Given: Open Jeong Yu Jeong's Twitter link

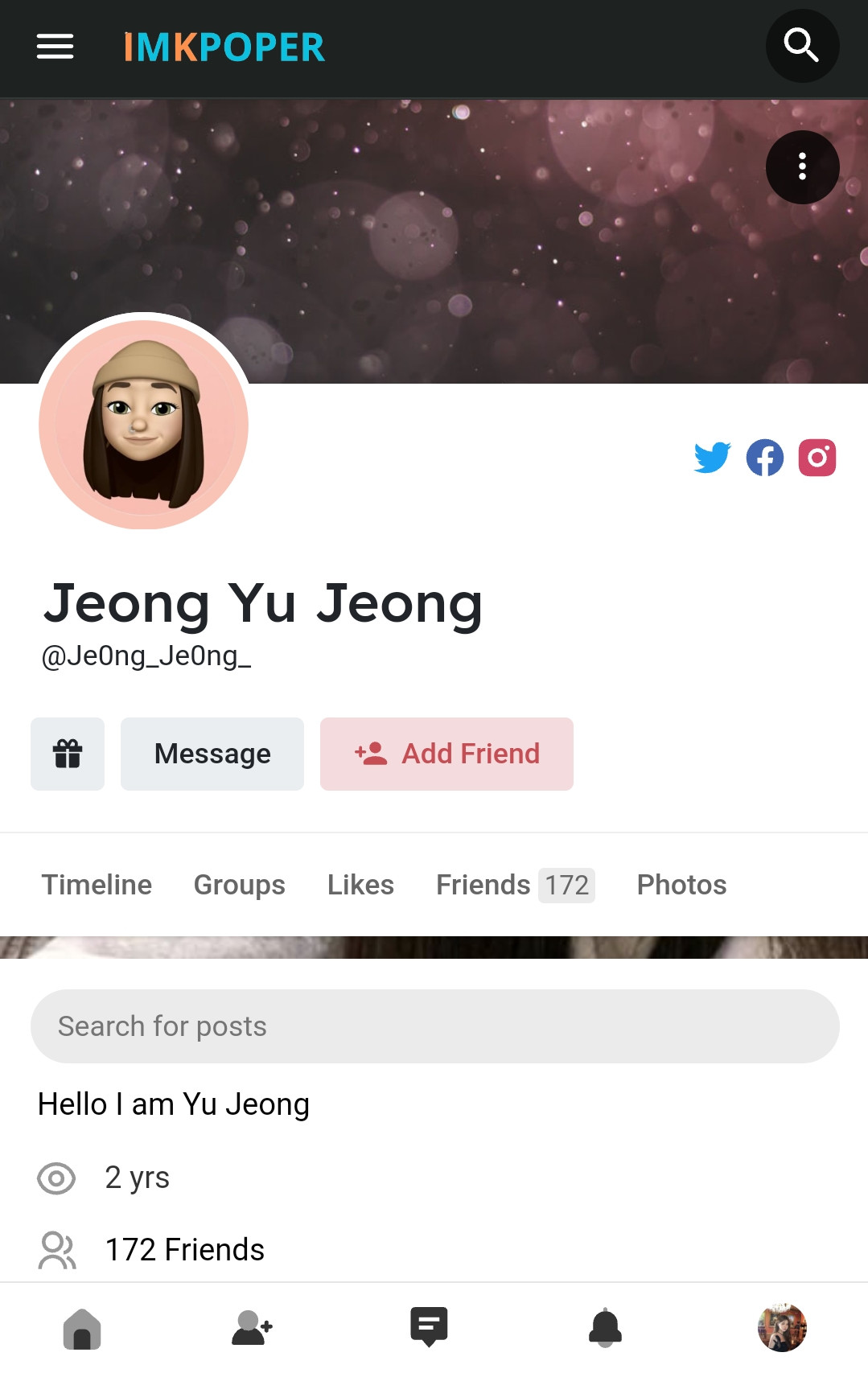Looking at the screenshot, I should click(712, 458).
